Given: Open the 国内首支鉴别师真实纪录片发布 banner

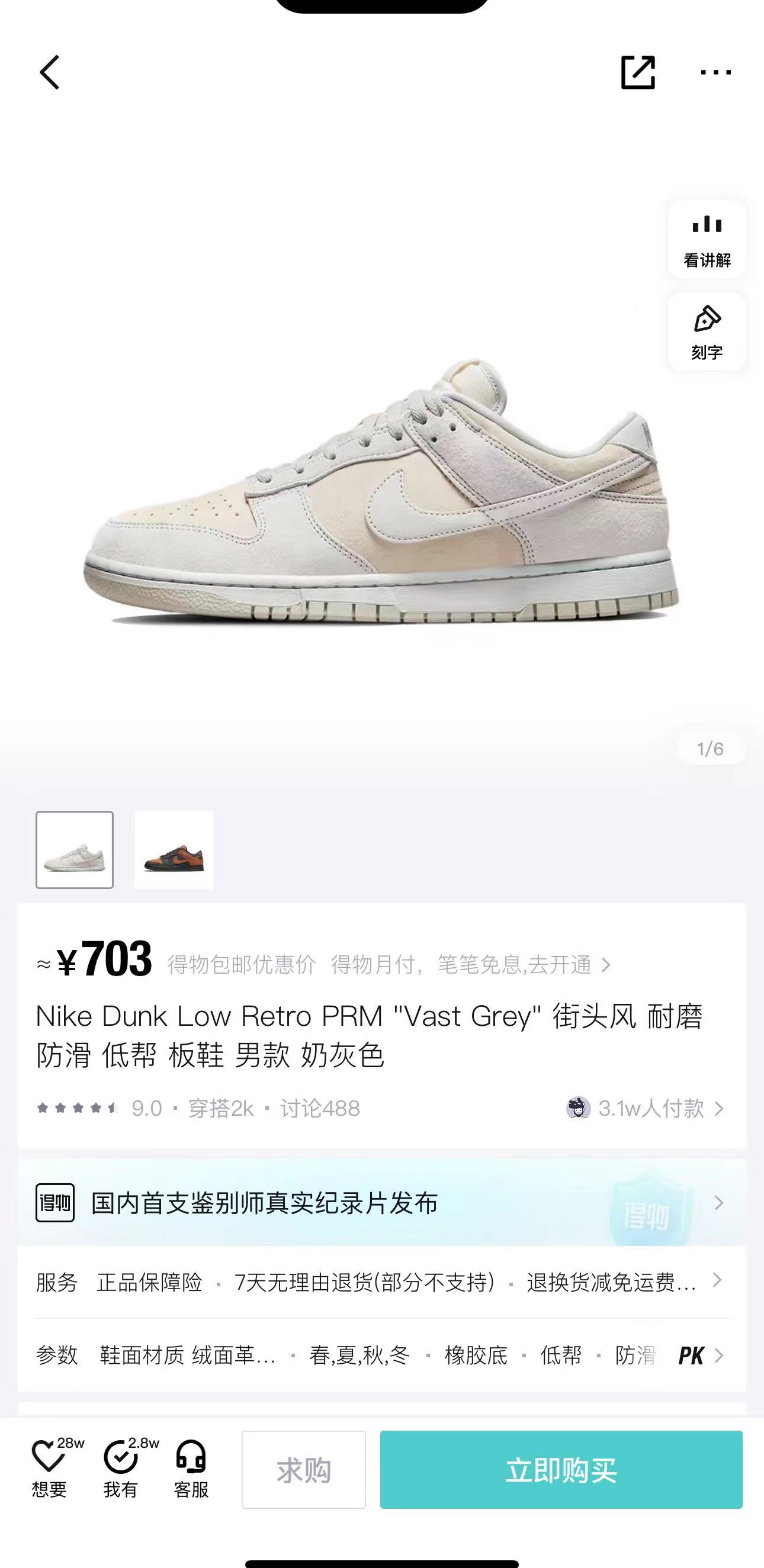Looking at the screenshot, I should click(x=382, y=1203).
